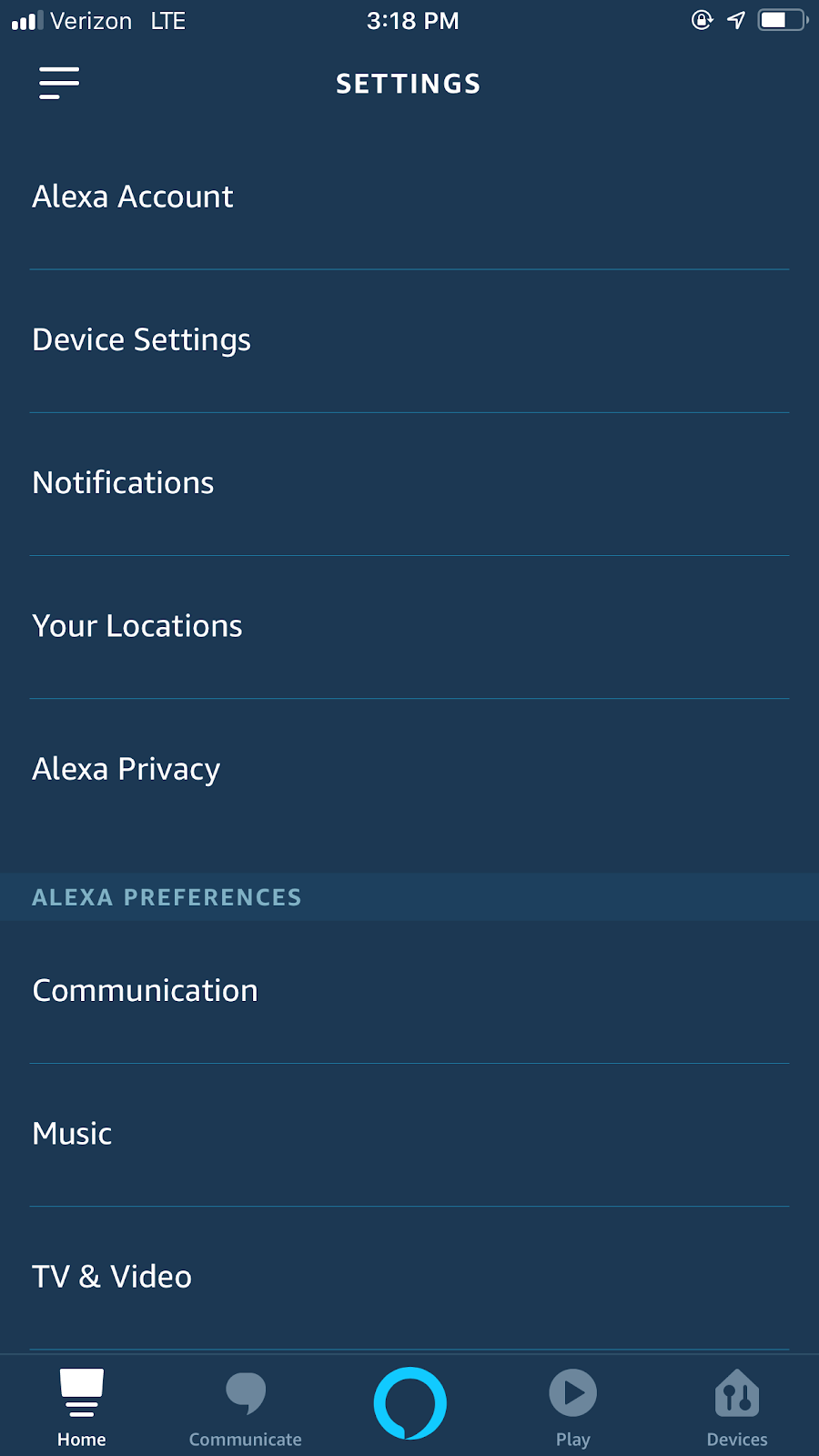
Task: Switch to the Communicate tab
Action: point(246,1407)
